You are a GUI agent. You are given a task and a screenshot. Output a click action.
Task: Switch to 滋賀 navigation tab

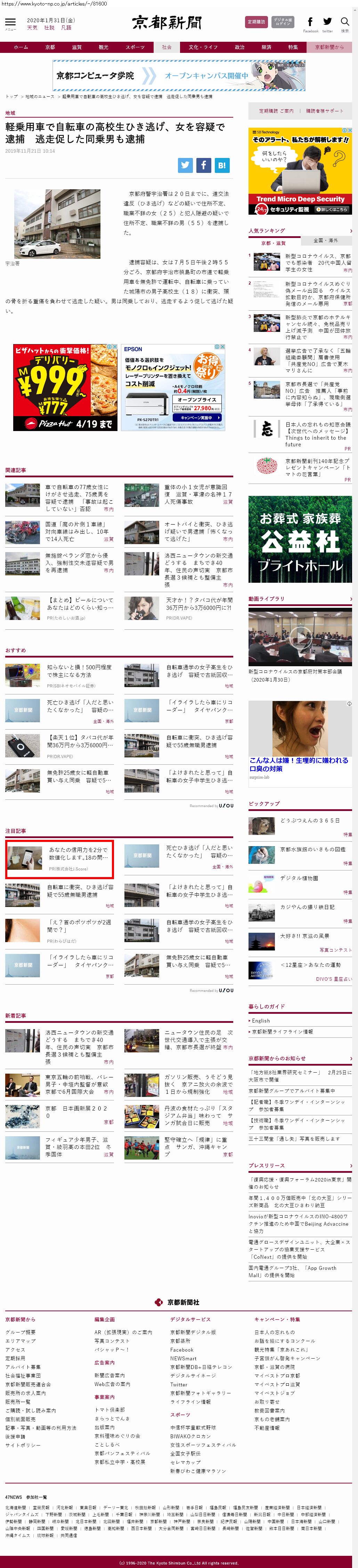click(76, 47)
